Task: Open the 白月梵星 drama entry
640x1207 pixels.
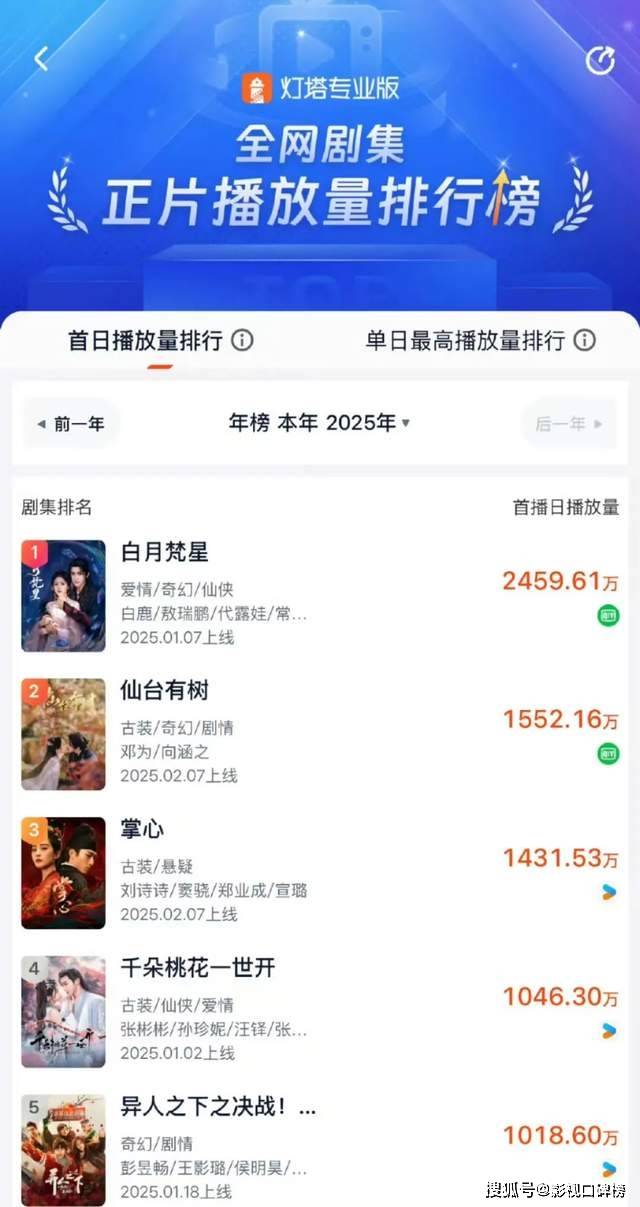Action: pos(165,552)
